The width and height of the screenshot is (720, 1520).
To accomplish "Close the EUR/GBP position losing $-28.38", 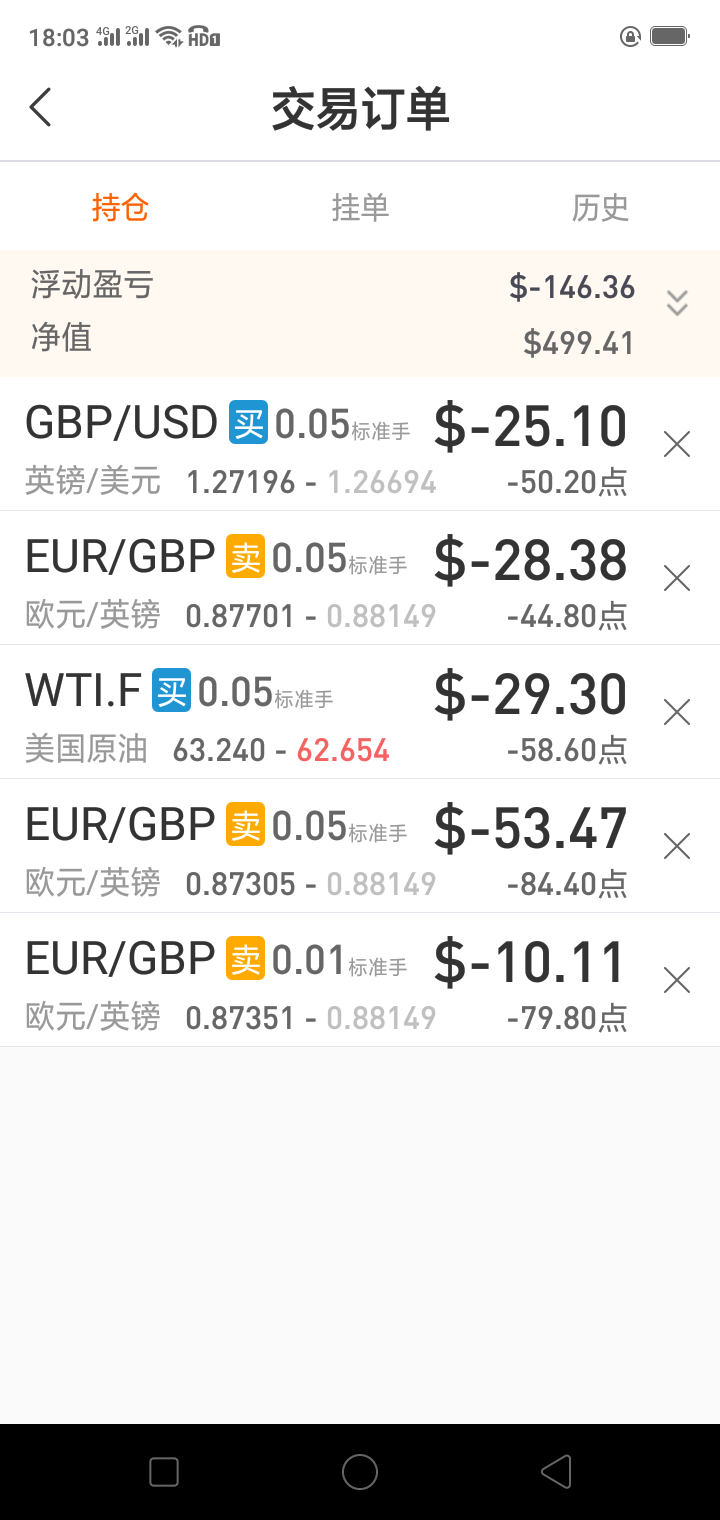I will 677,578.
